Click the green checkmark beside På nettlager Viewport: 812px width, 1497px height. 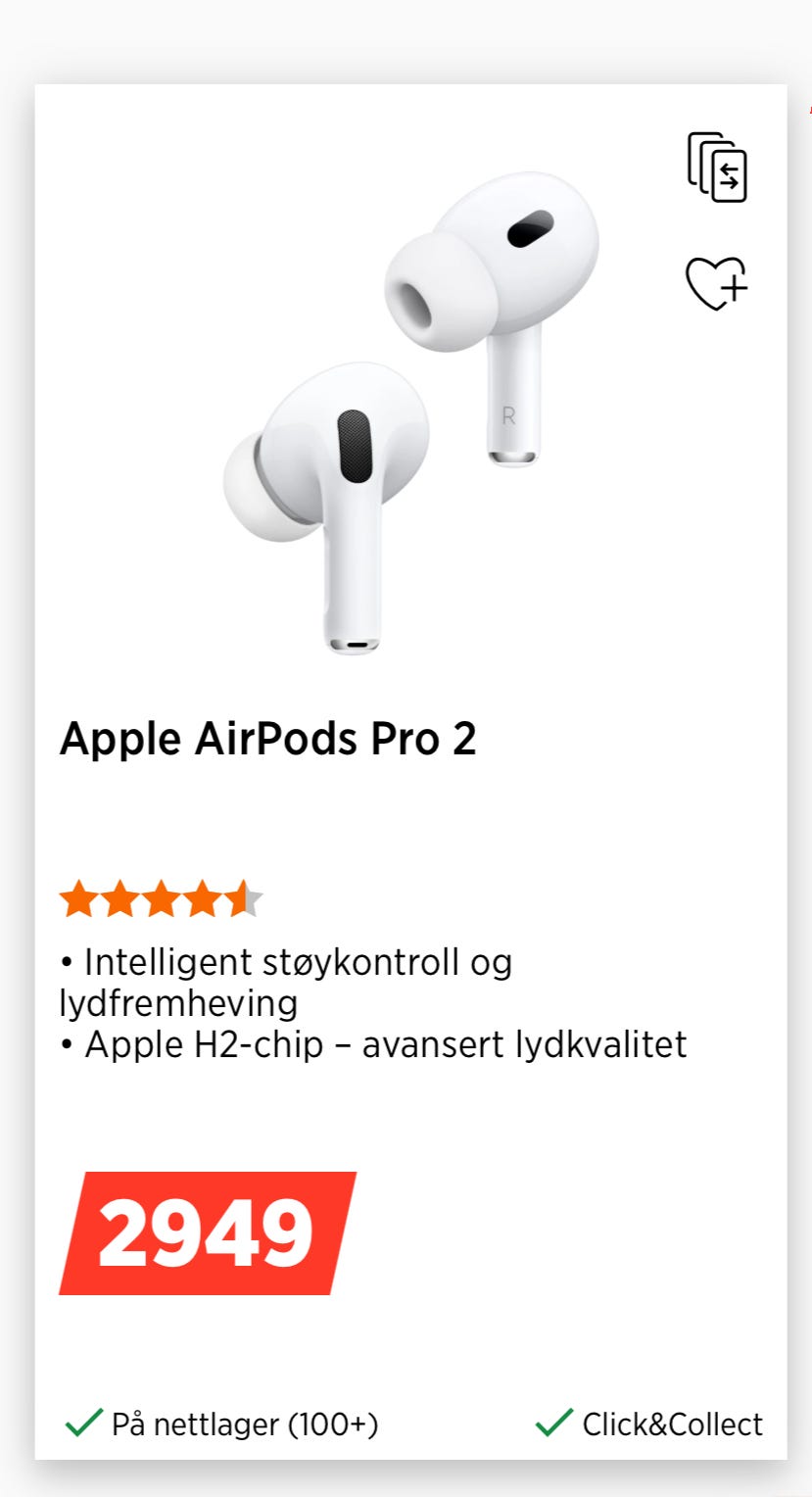84,1425
